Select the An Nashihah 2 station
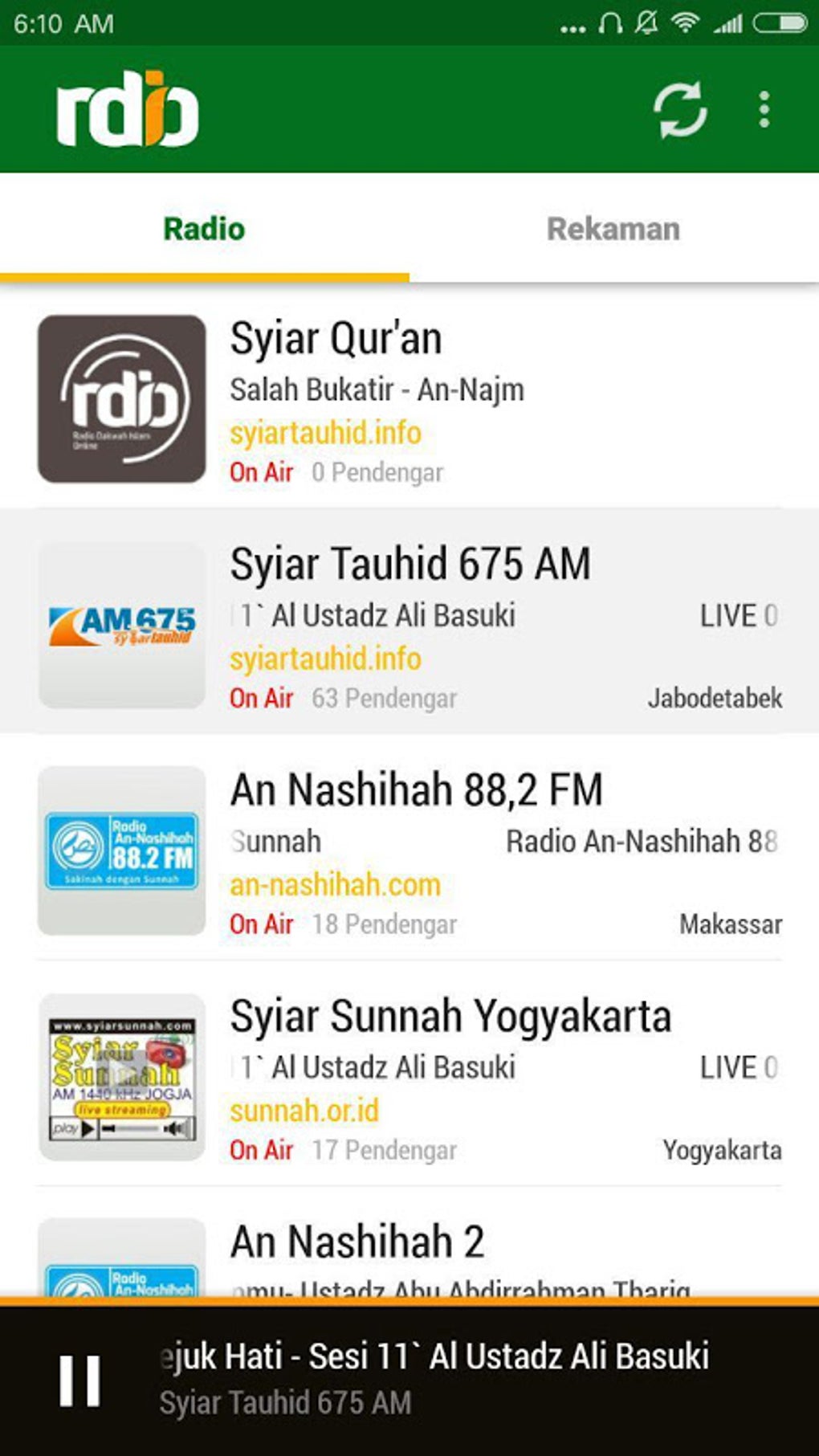 [x=409, y=1253]
